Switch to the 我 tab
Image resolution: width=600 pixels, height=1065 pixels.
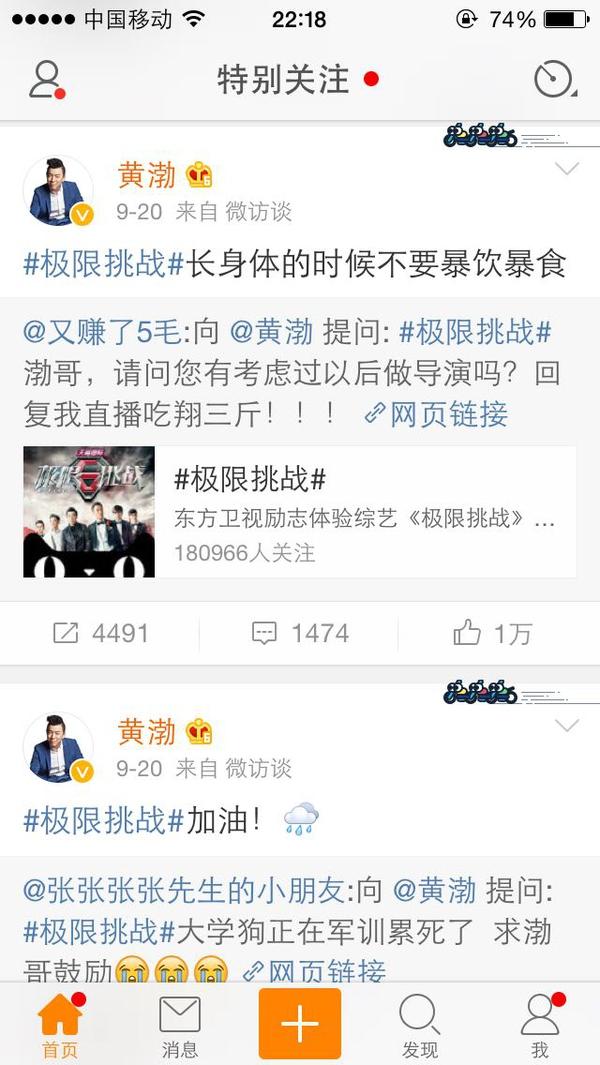[x=540, y=1025]
